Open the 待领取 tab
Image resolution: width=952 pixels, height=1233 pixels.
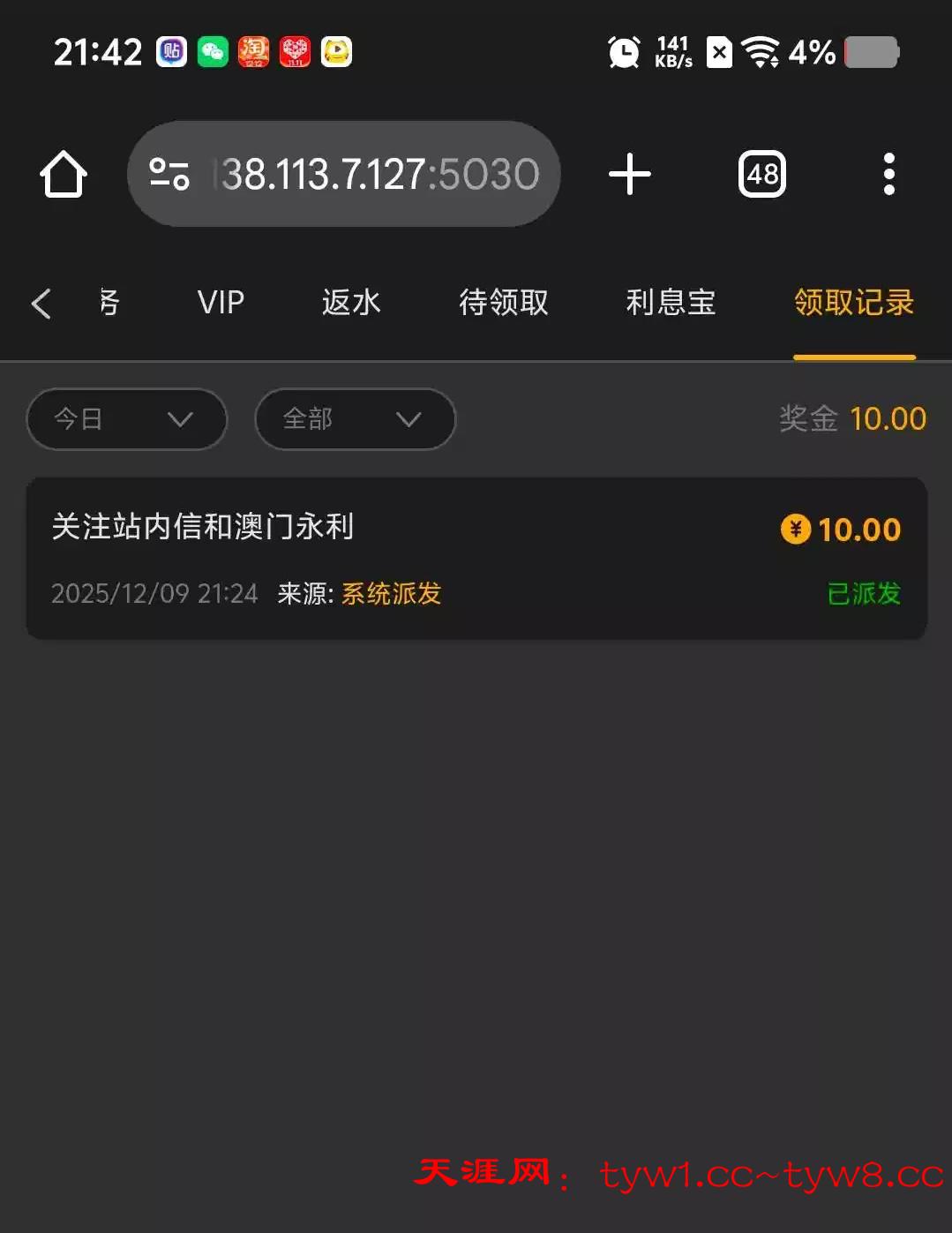tap(503, 303)
